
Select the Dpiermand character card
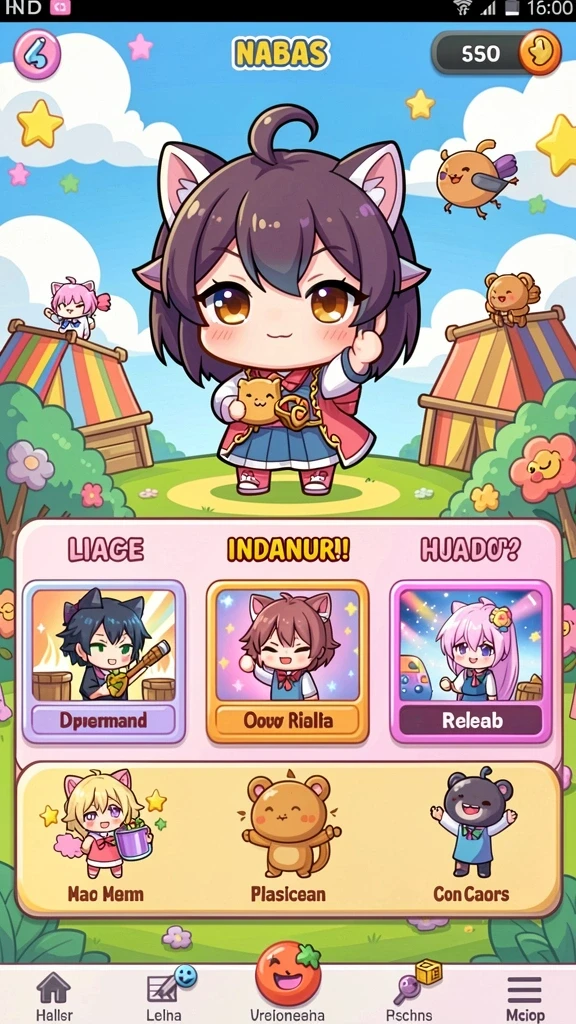pos(104,662)
